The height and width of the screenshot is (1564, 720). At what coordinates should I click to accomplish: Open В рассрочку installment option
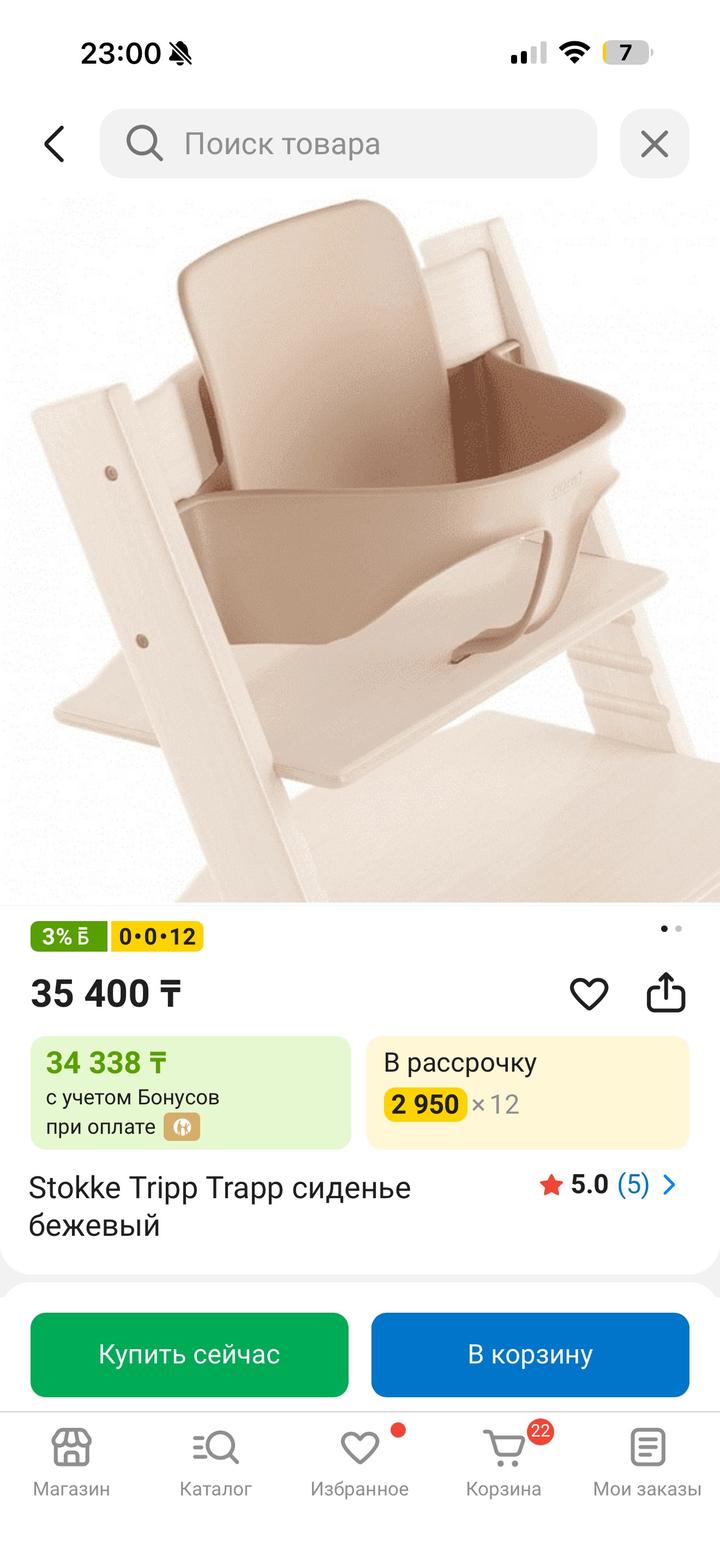(x=527, y=1092)
